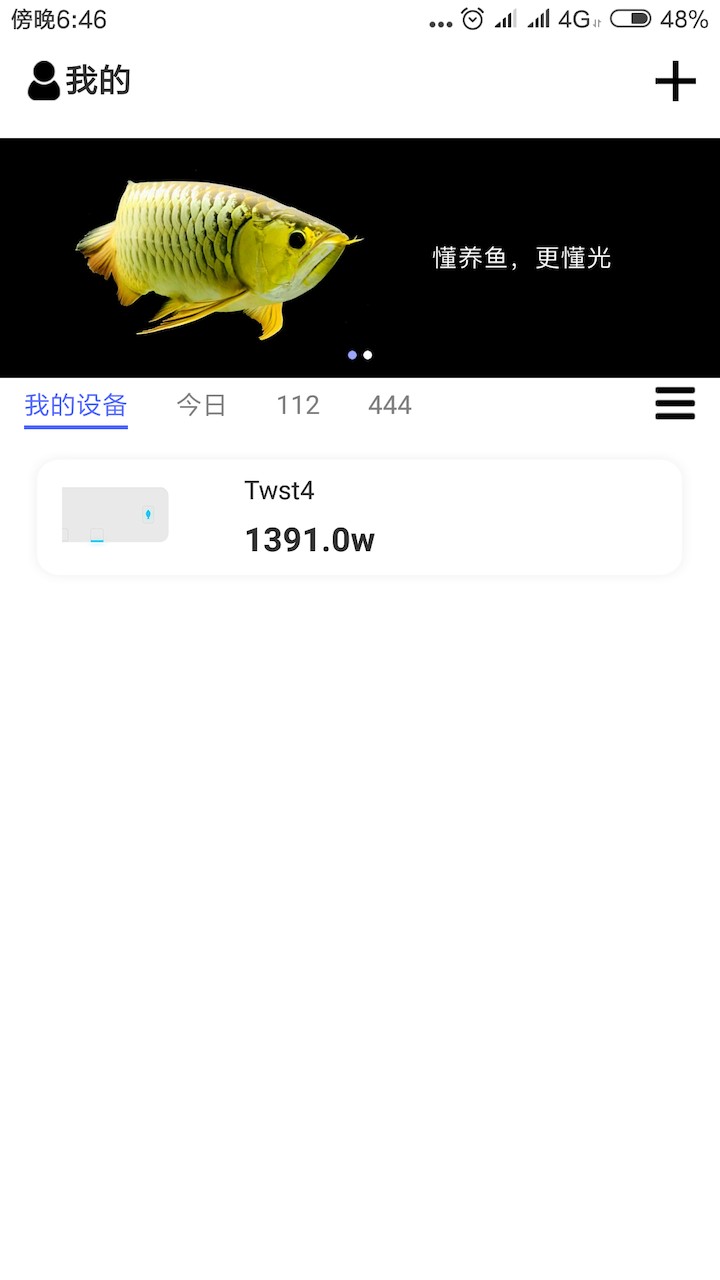Select the first carousel dot under banner
Image resolution: width=720 pixels, height=1280 pixels.
click(352, 355)
